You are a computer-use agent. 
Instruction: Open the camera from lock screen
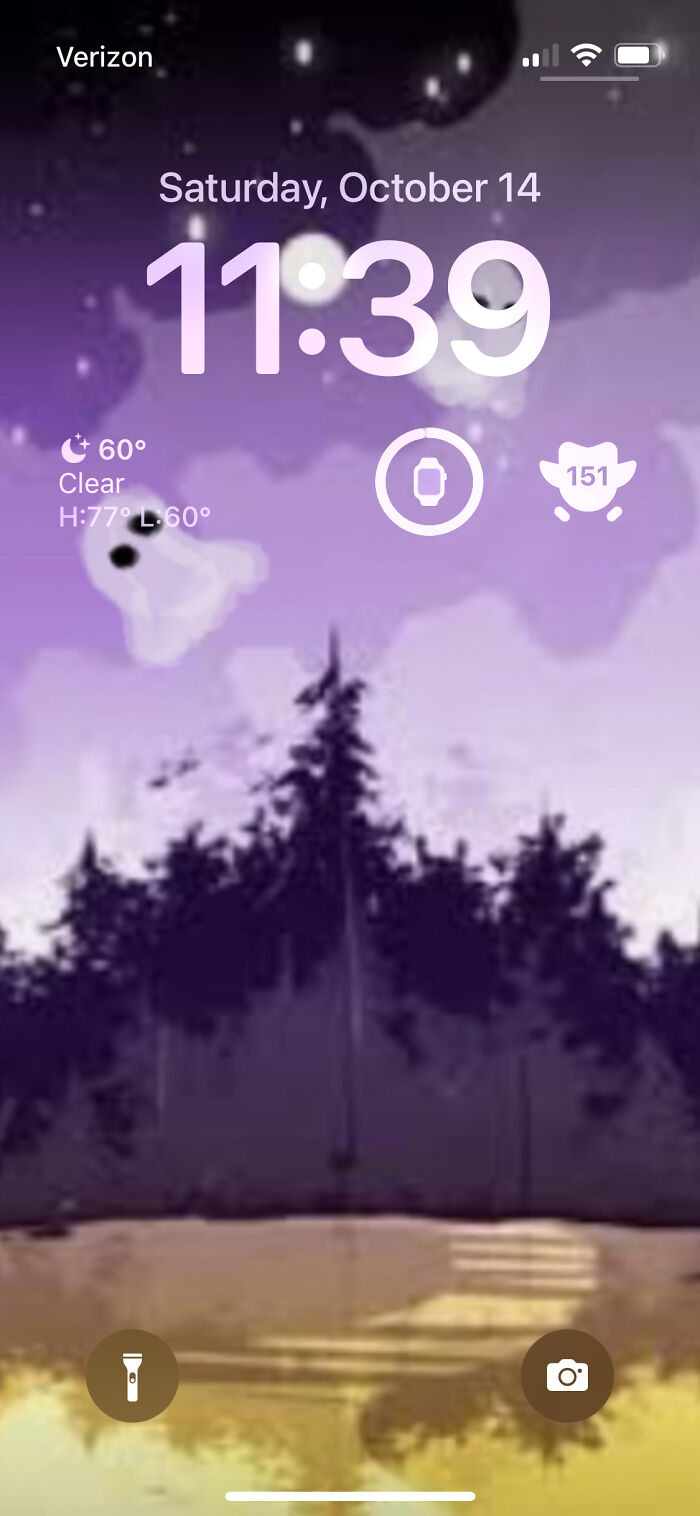coord(567,1376)
